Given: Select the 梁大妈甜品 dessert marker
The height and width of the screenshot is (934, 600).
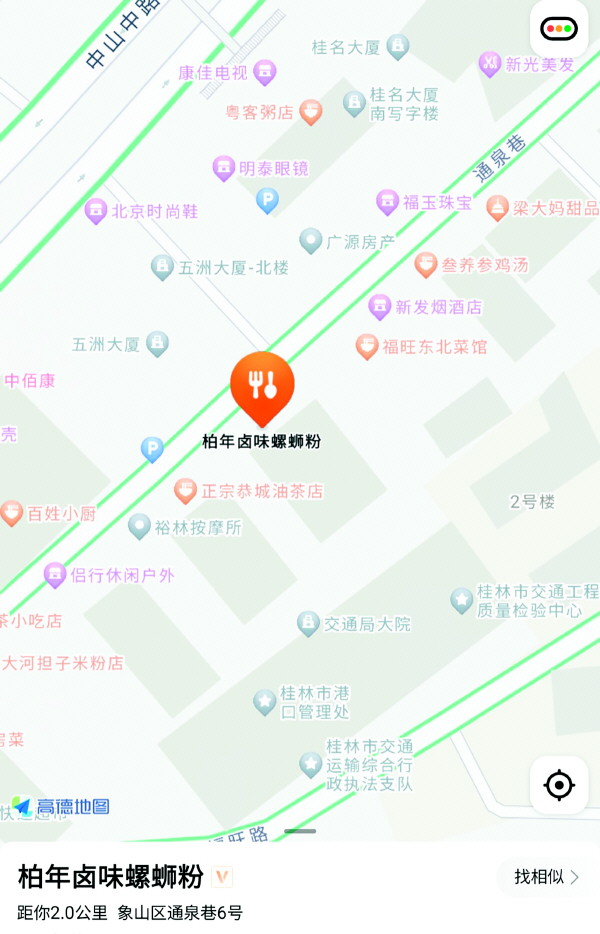Looking at the screenshot, I should click(x=498, y=208).
